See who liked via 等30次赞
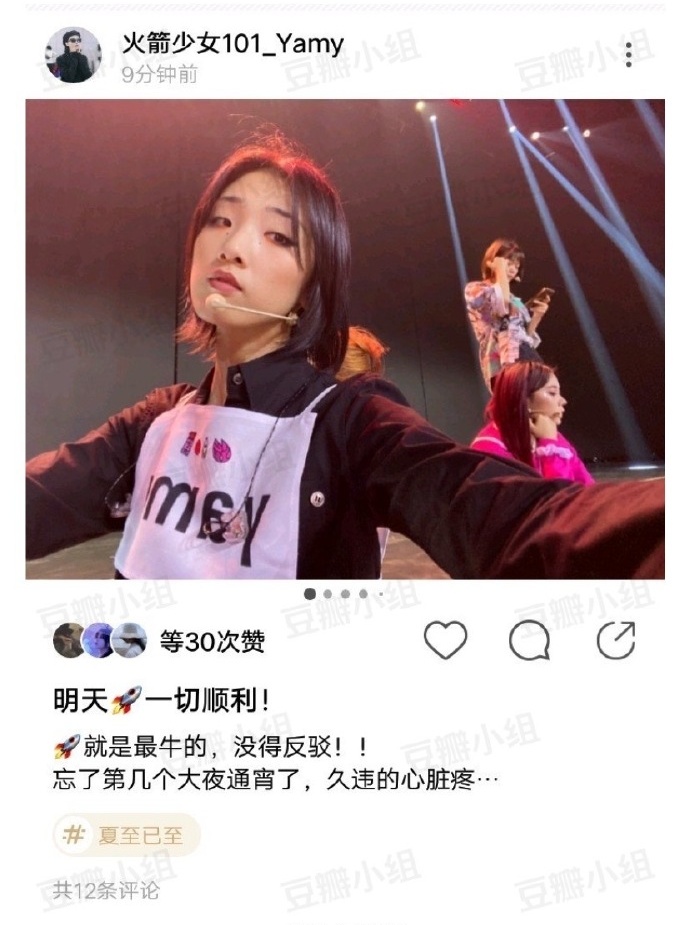690x925 pixels. [212, 642]
